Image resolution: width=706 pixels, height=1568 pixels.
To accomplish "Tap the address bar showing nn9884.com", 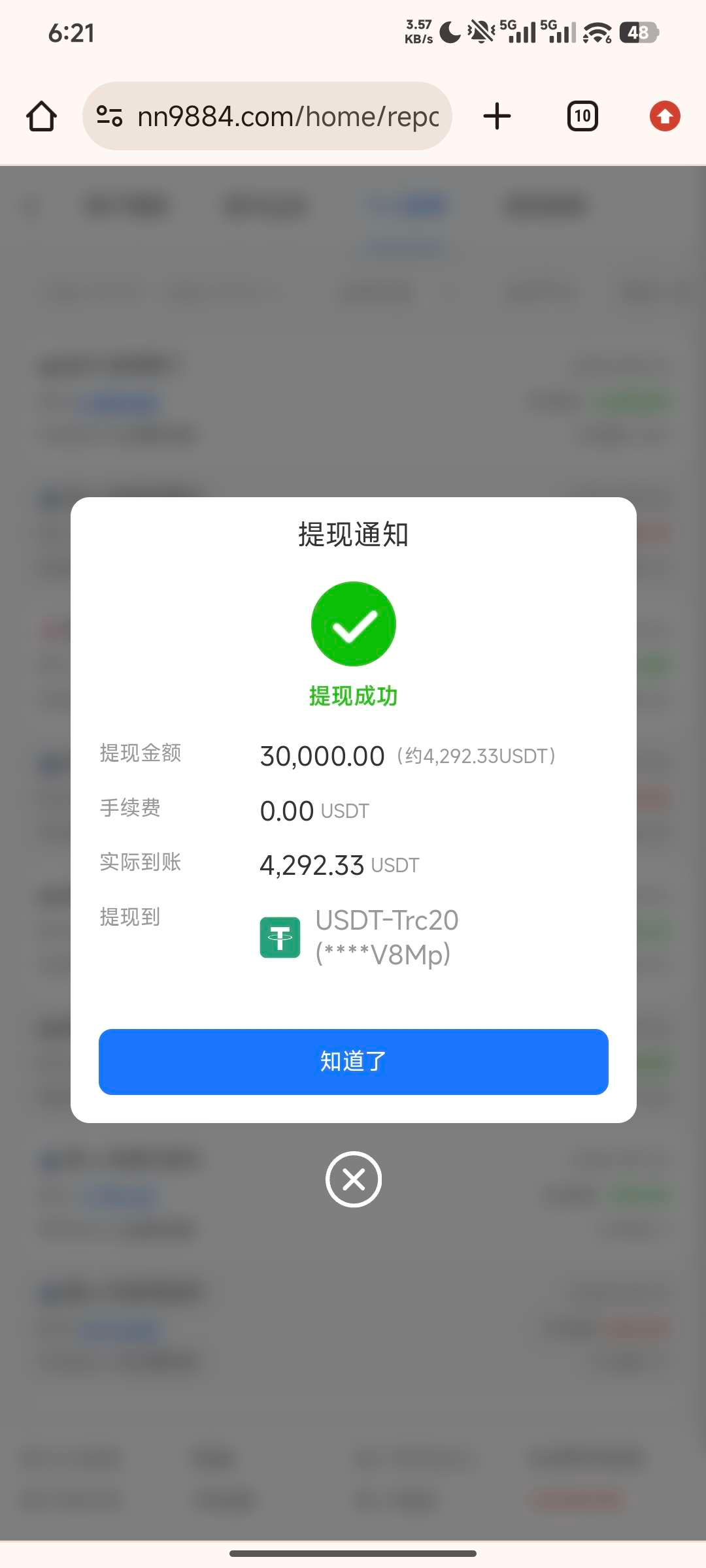I will point(288,116).
